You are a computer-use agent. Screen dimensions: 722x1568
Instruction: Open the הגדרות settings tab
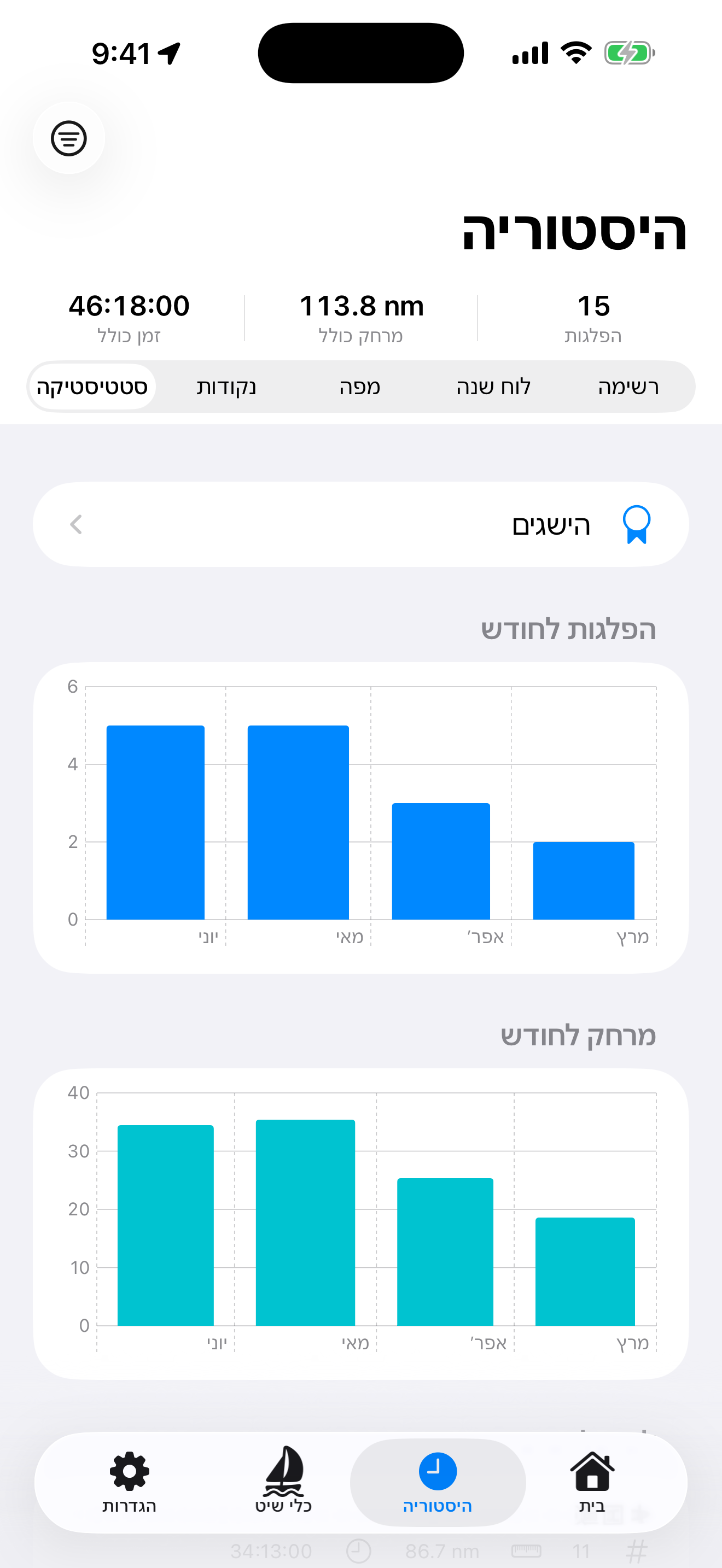[129, 1483]
